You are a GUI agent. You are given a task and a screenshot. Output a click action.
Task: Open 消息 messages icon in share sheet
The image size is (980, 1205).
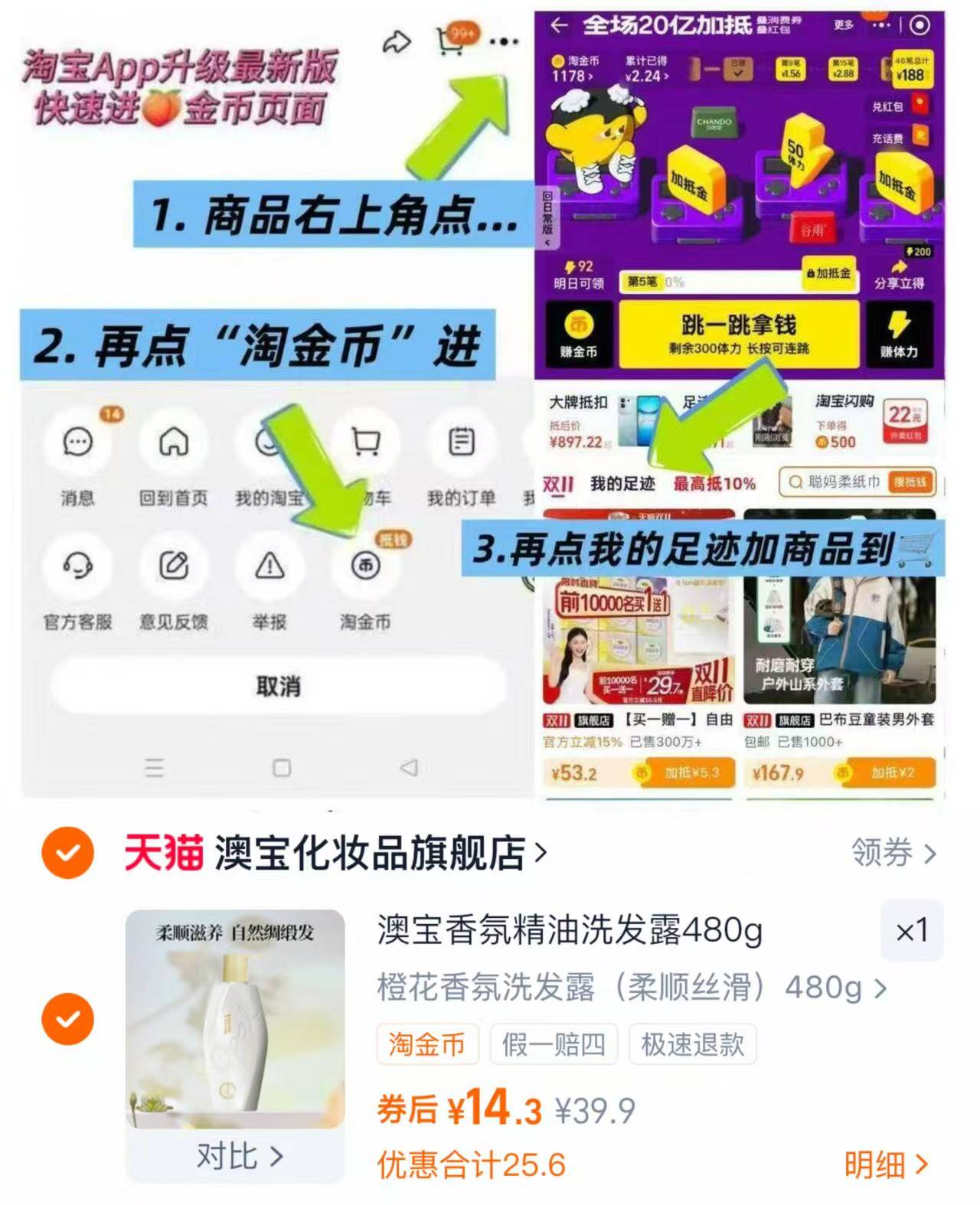76,442
